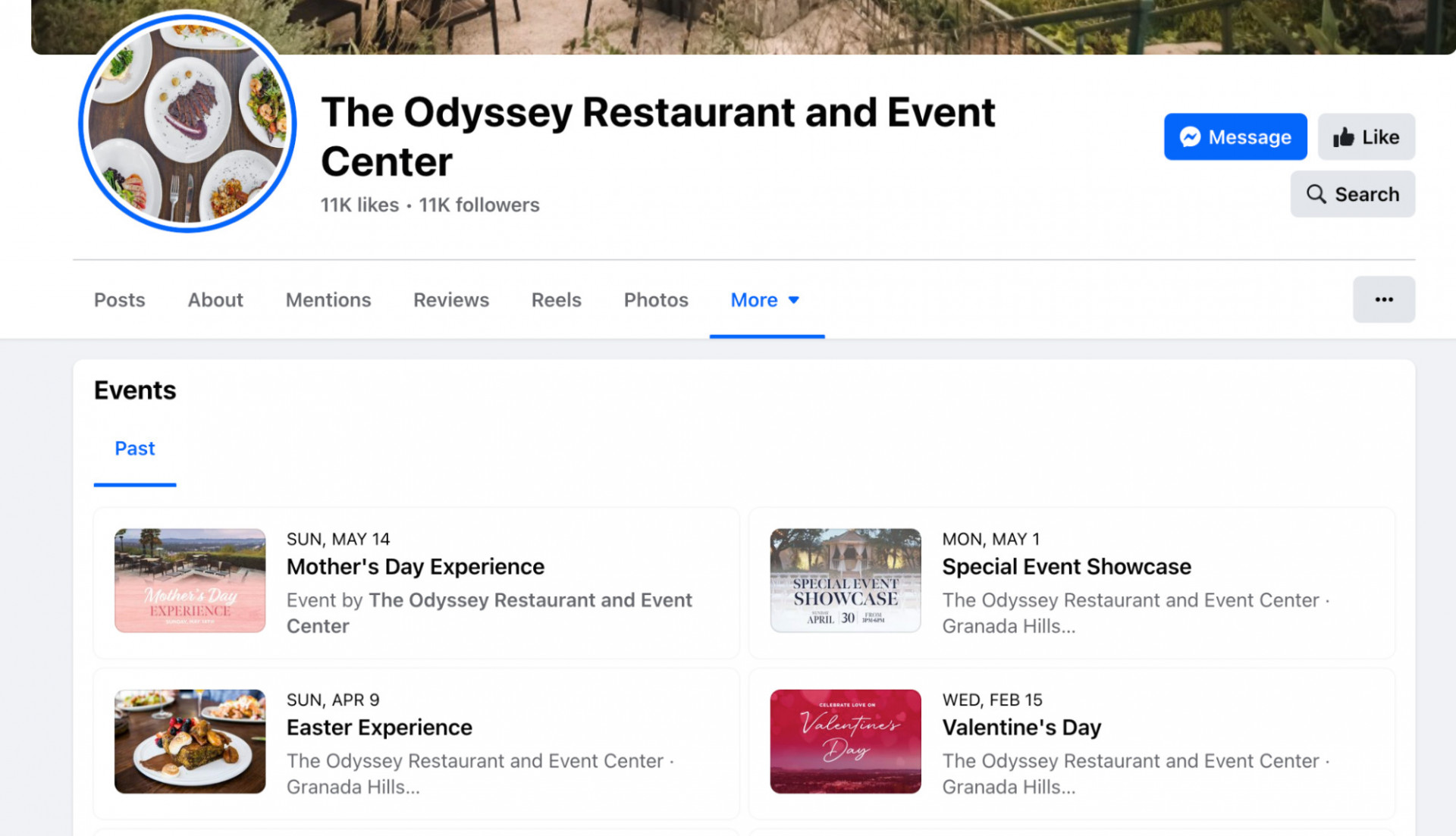This screenshot has height=836, width=1456.
Task: Open the three-dot page options menu
Action: point(1383,300)
